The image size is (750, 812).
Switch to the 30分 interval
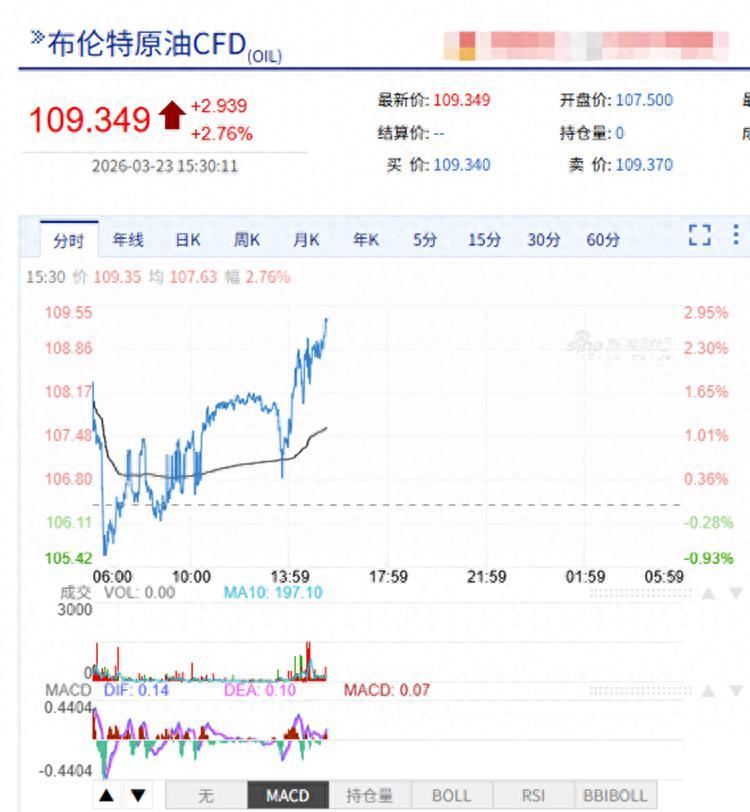click(544, 240)
